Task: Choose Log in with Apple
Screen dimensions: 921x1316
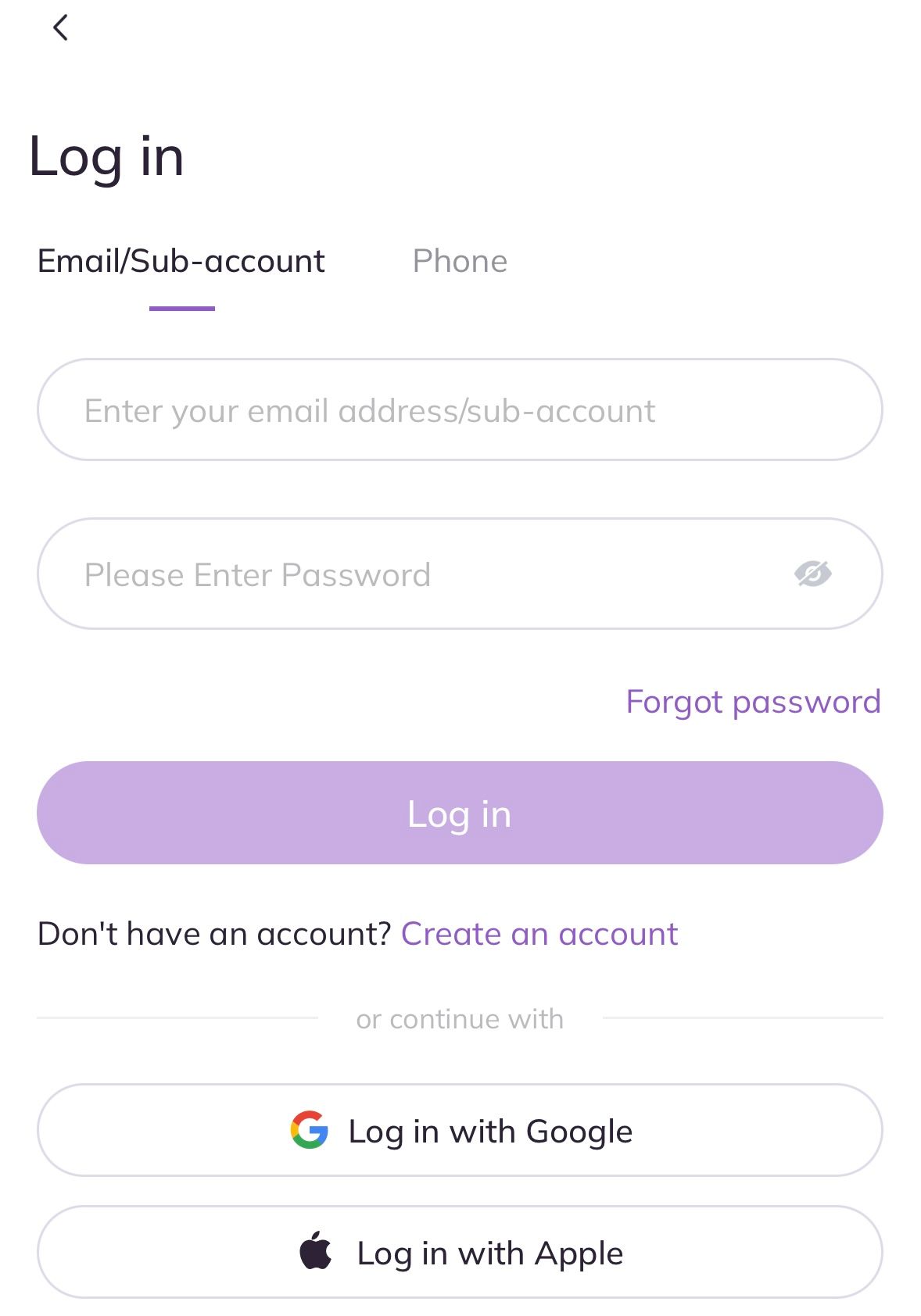Action: click(460, 1253)
